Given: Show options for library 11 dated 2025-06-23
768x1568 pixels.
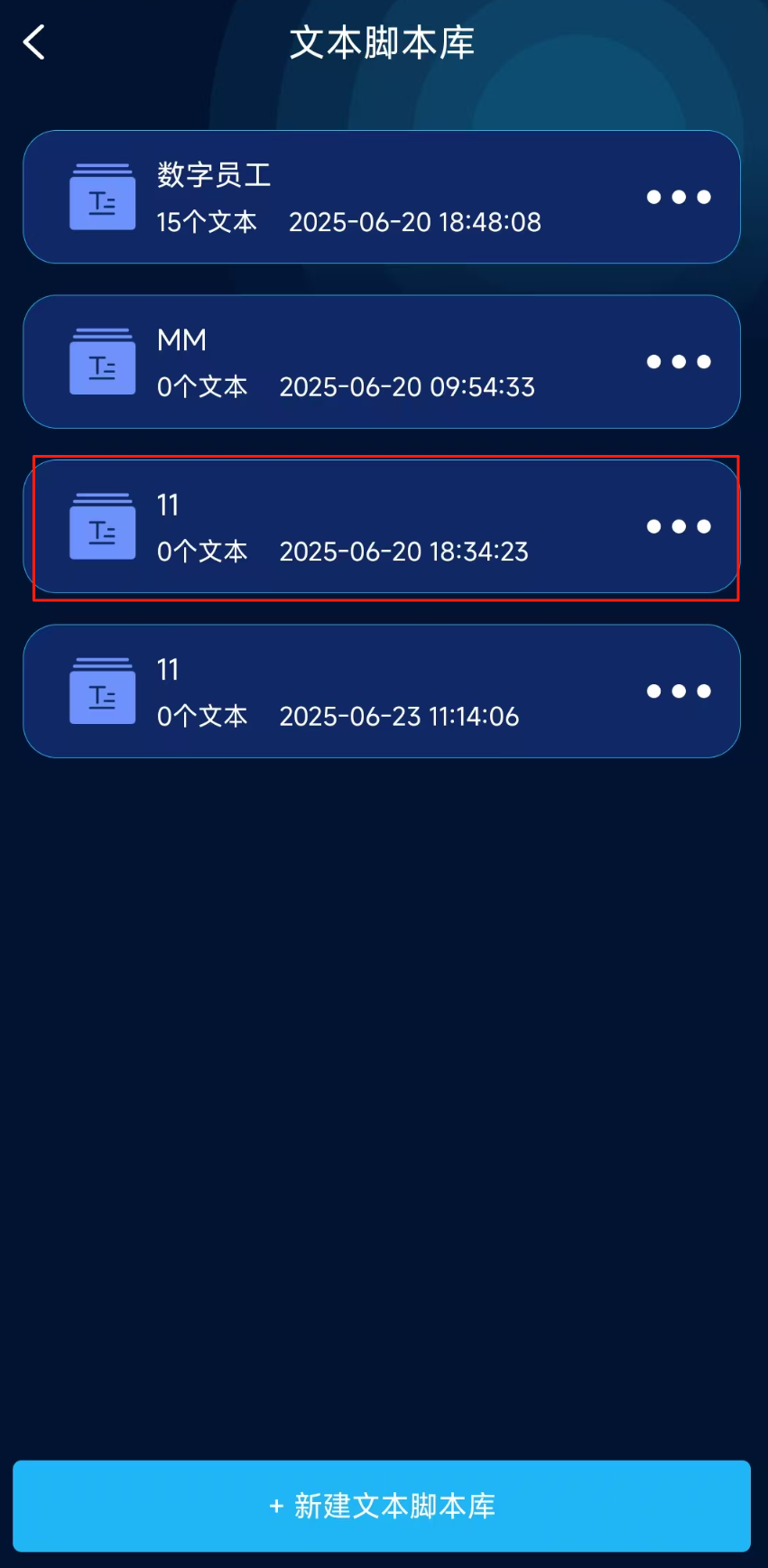Looking at the screenshot, I should pos(679,691).
